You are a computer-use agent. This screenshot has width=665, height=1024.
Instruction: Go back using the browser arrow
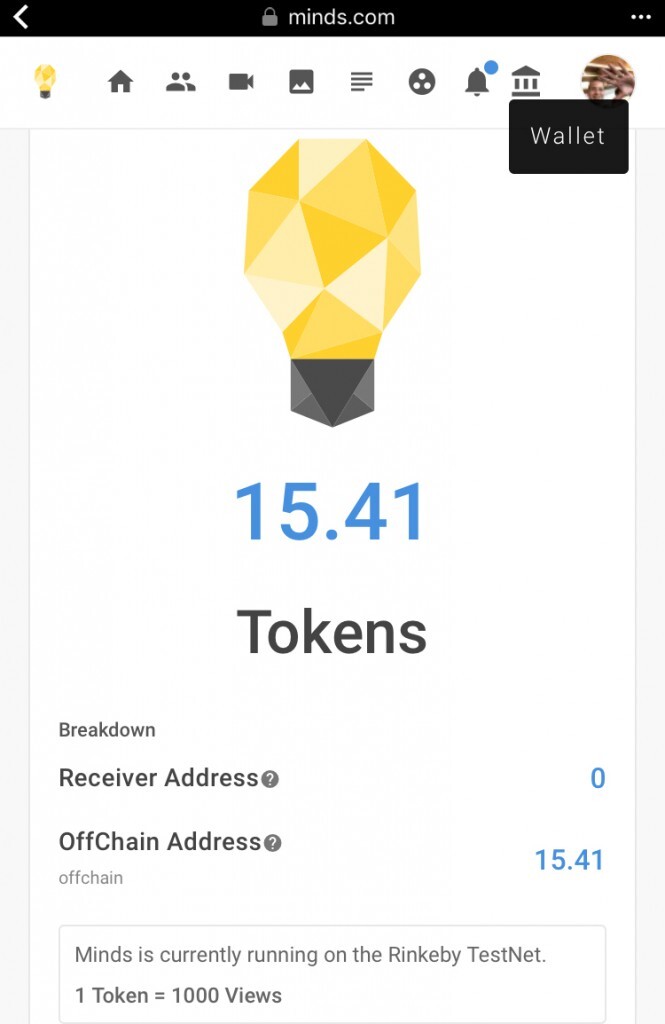(x=21, y=17)
